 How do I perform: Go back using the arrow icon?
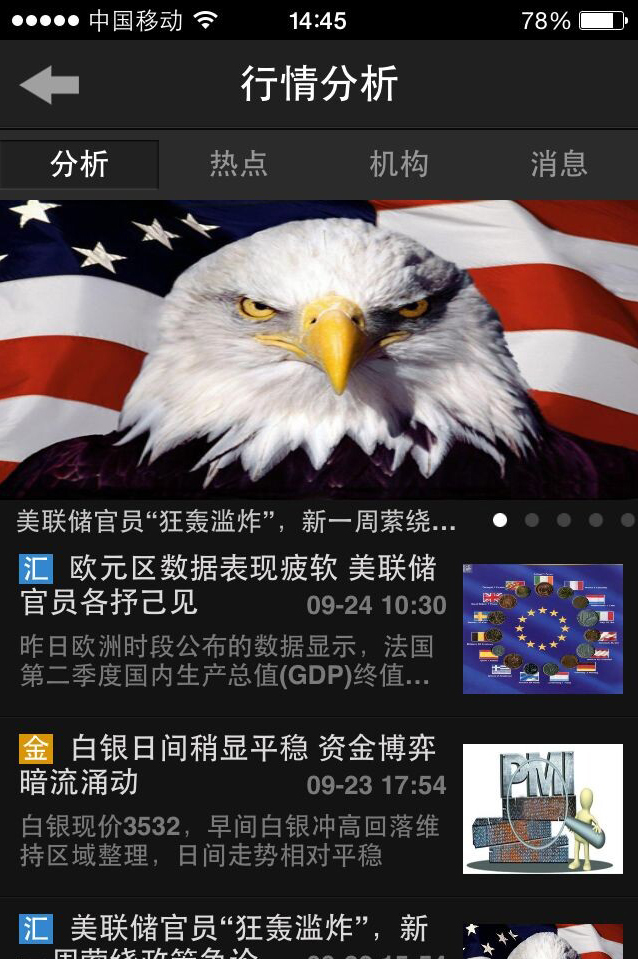(x=49, y=85)
